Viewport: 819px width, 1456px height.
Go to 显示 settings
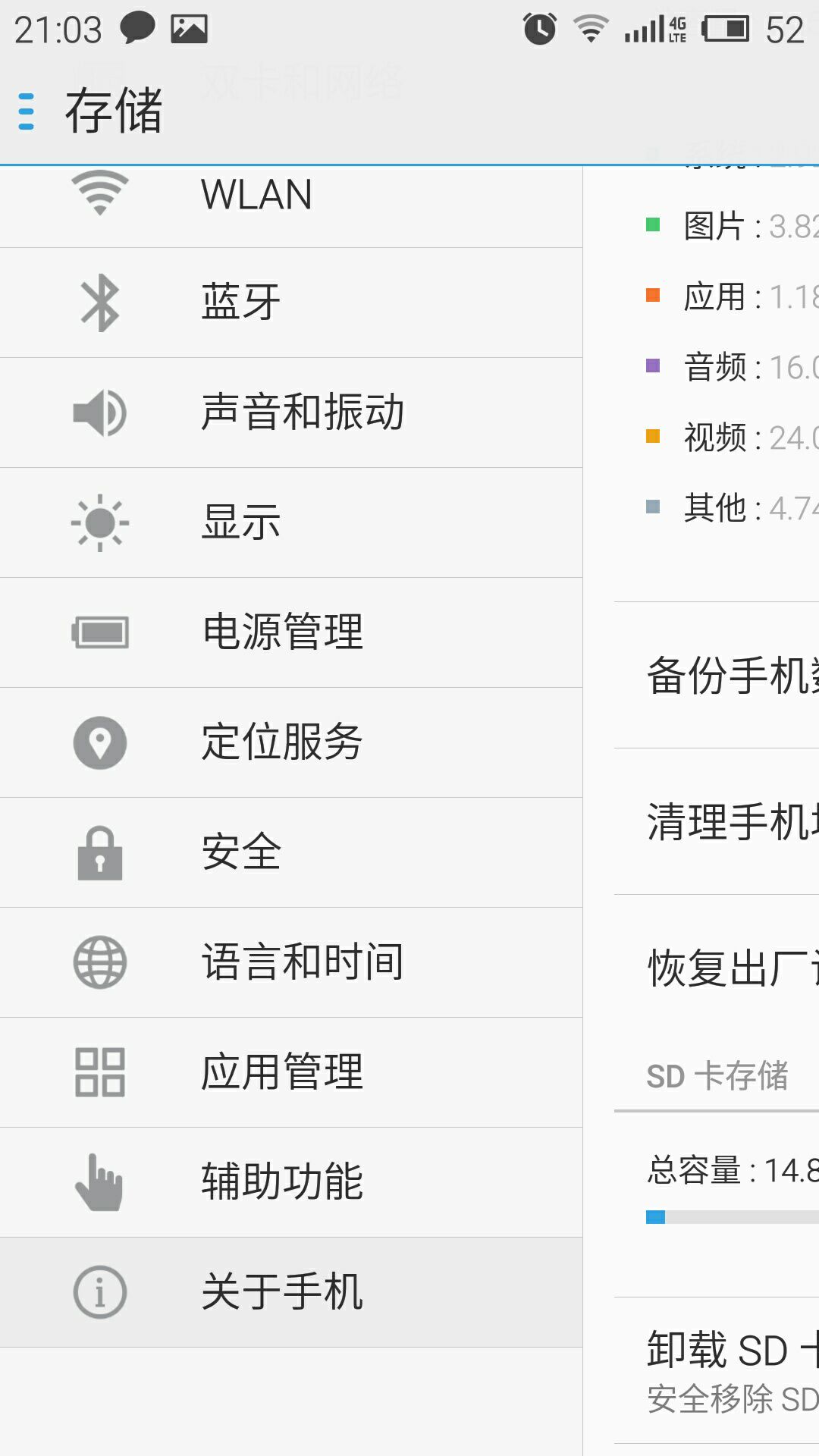click(x=291, y=522)
